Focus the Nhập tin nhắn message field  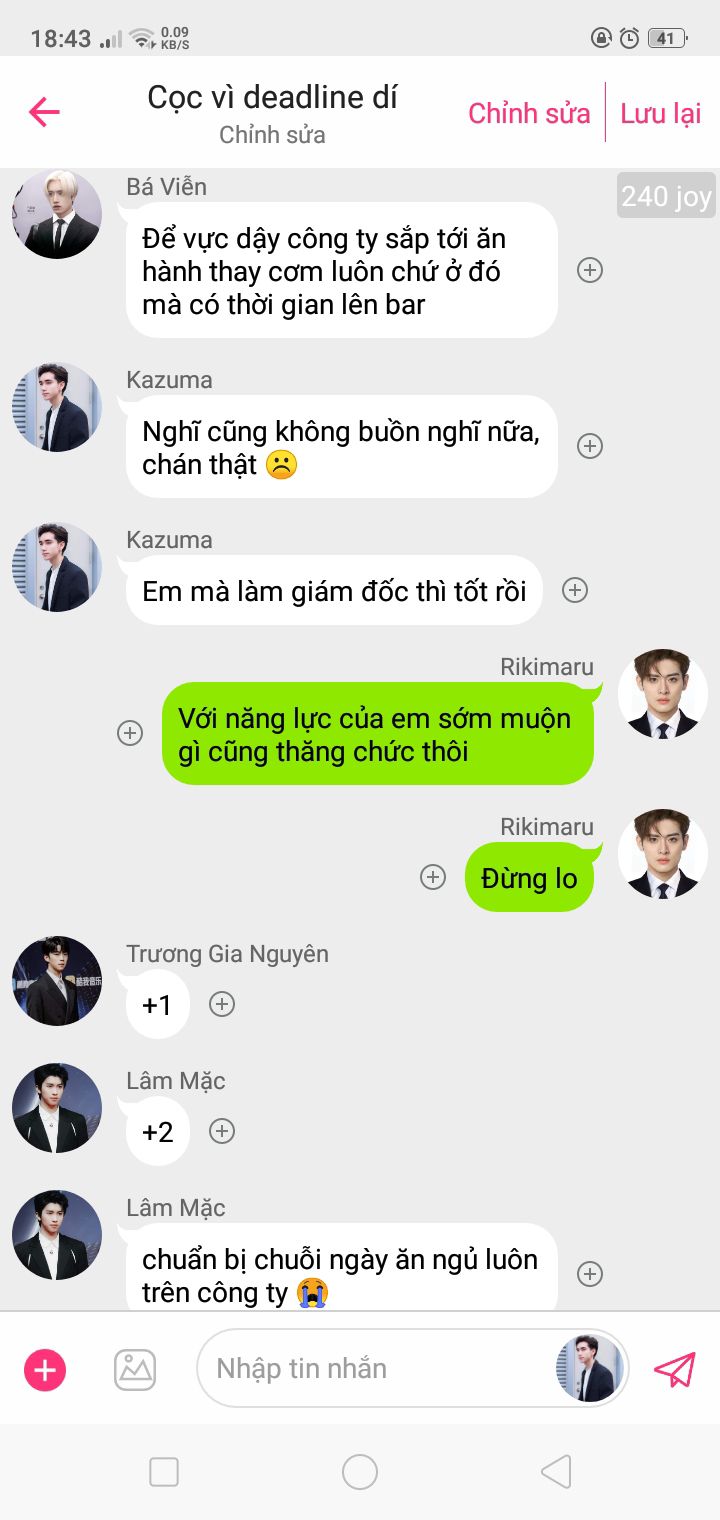pyautogui.click(x=375, y=1368)
